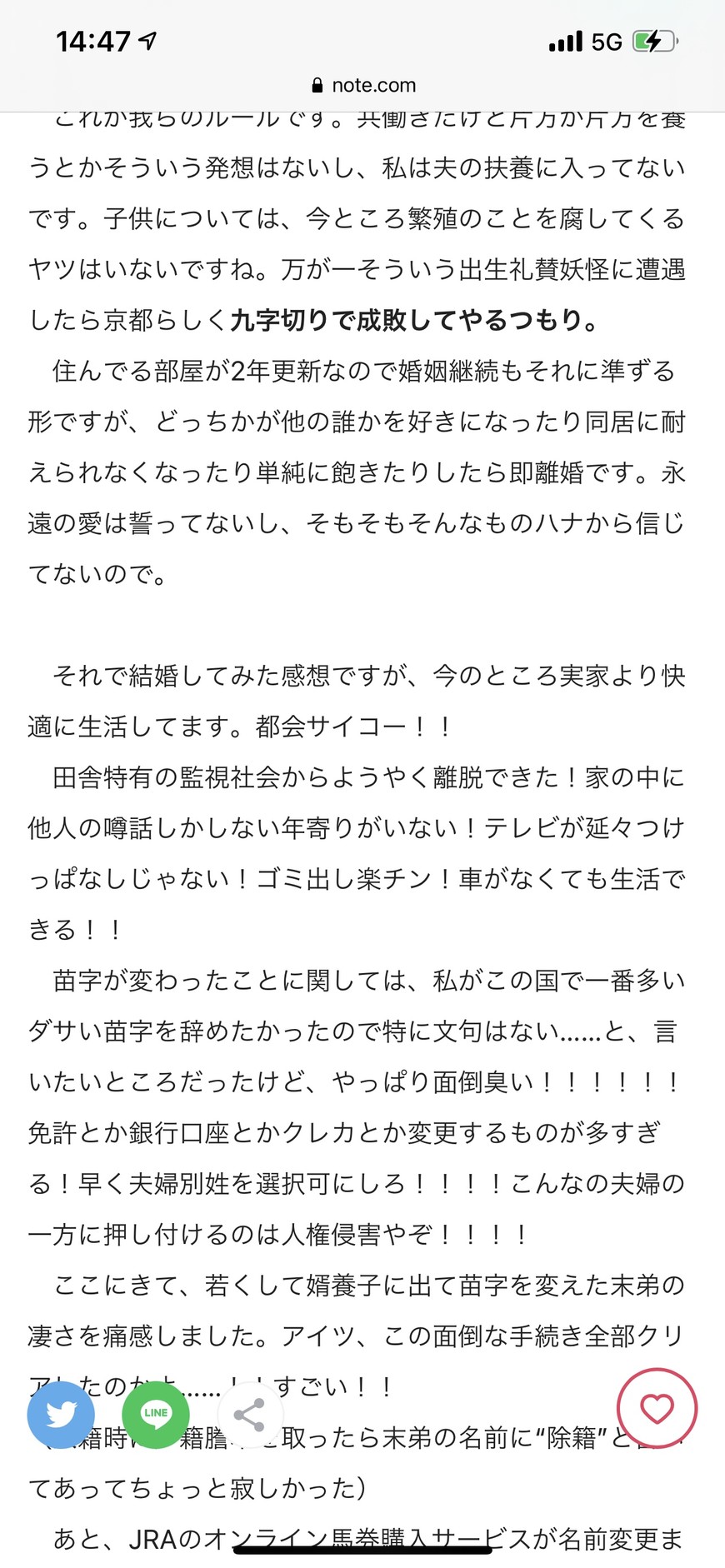Open the generic share options
The width and height of the screenshot is (725, 1568).
pos(250,1415)
